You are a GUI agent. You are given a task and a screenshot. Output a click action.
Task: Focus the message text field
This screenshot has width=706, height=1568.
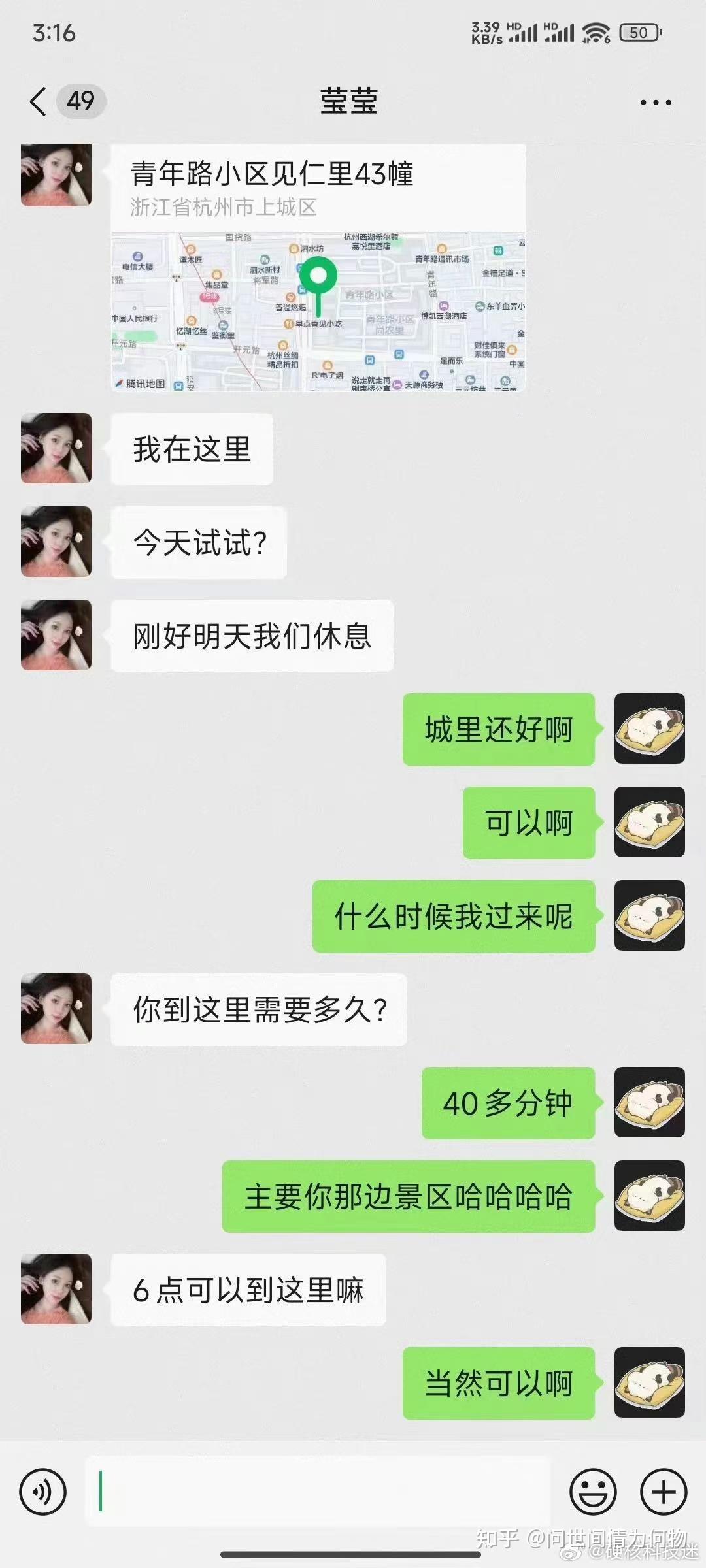tap(318, 1492)
